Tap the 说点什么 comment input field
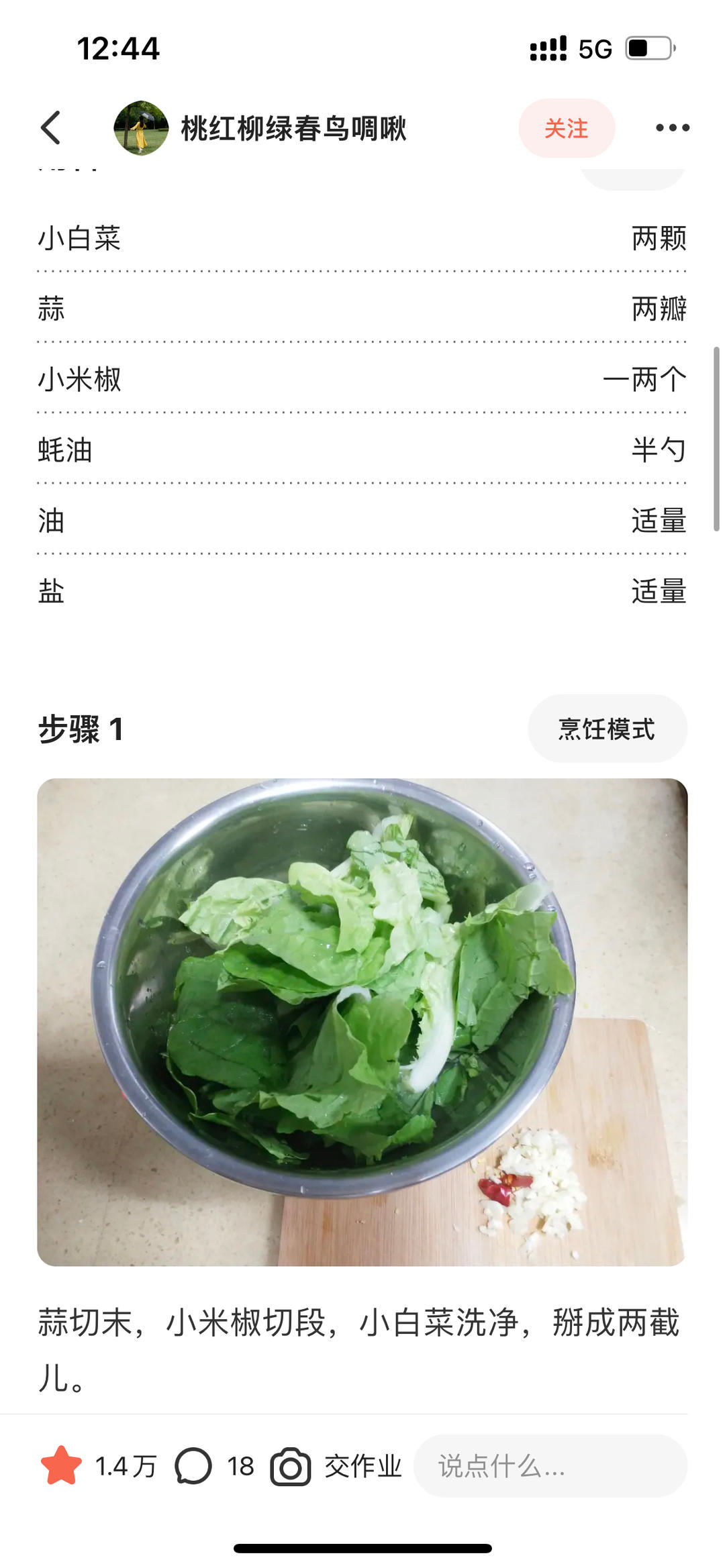The image size is (725, 1568). 550,1466
